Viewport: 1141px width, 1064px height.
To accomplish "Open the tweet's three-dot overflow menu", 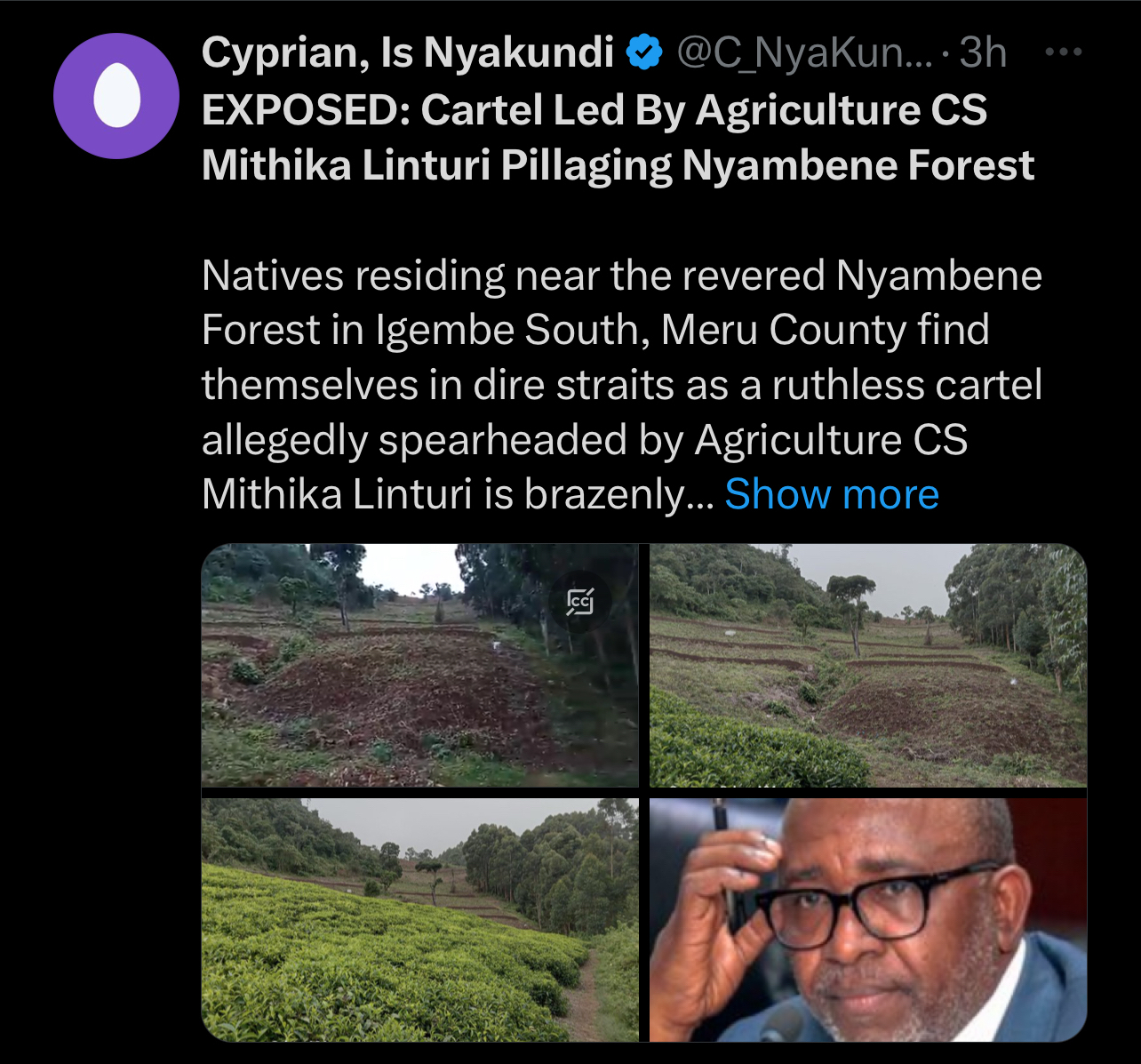I will click(1064, 52).
